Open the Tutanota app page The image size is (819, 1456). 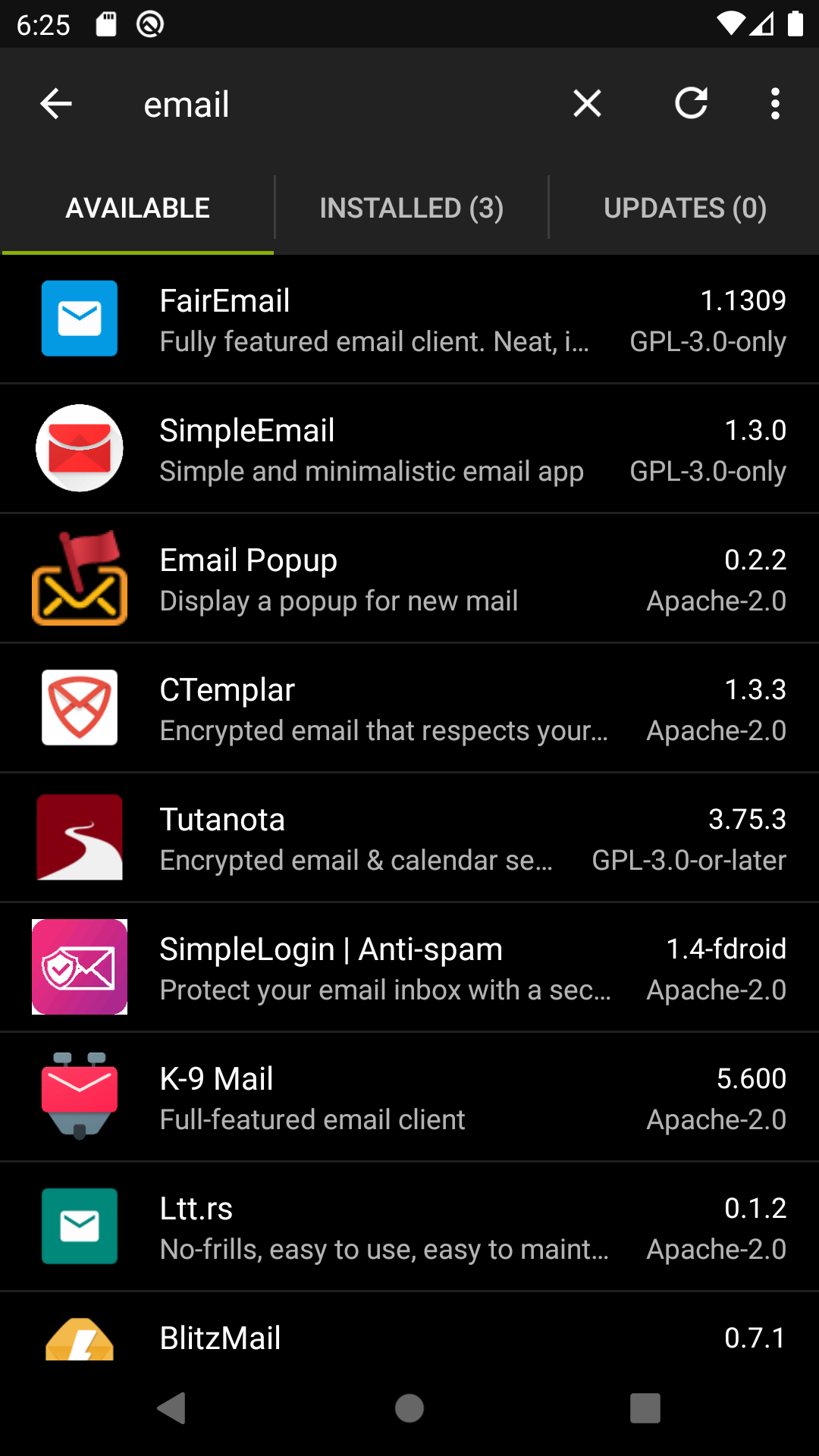point(409,838)
